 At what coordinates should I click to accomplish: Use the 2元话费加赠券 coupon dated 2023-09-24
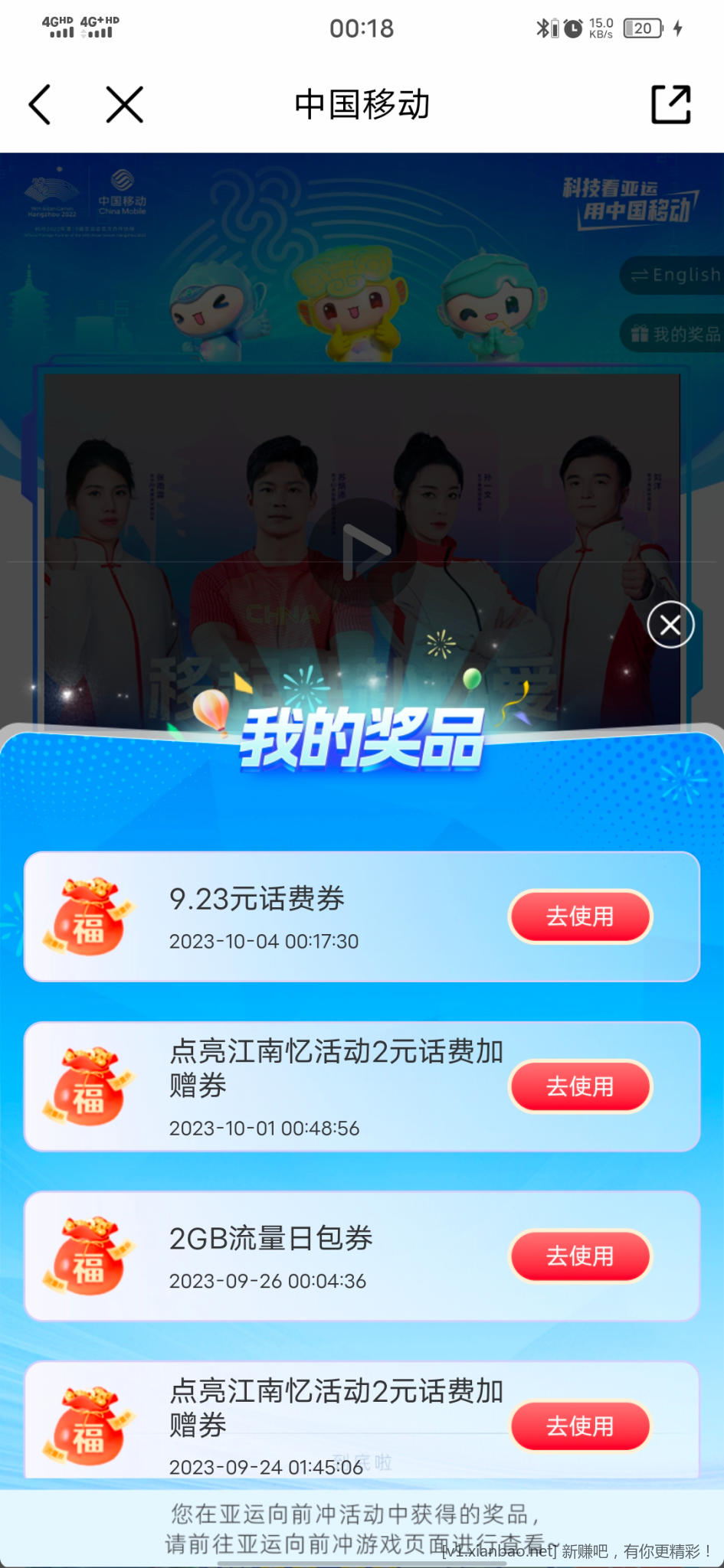click(x=580, y=1426)
